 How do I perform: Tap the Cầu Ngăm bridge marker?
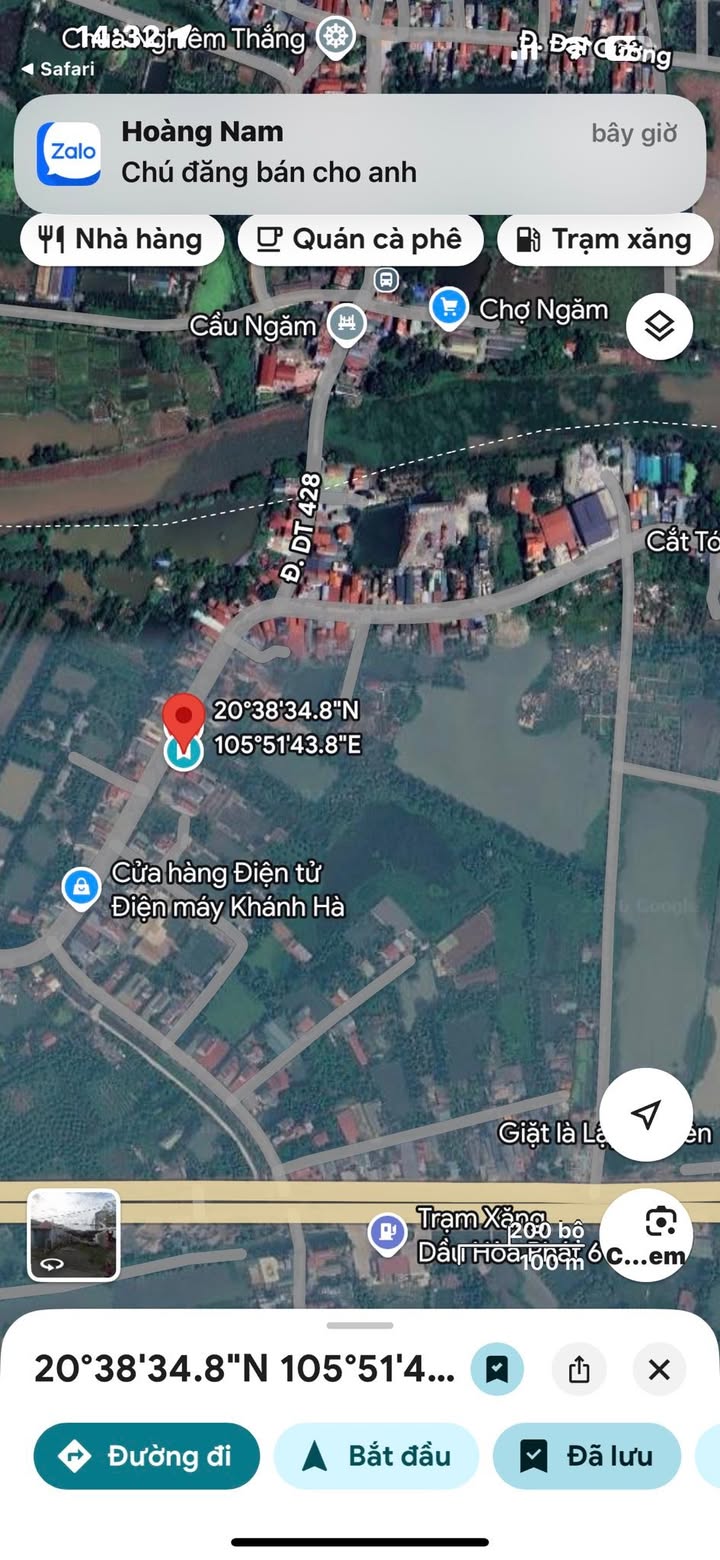[347, 324]
